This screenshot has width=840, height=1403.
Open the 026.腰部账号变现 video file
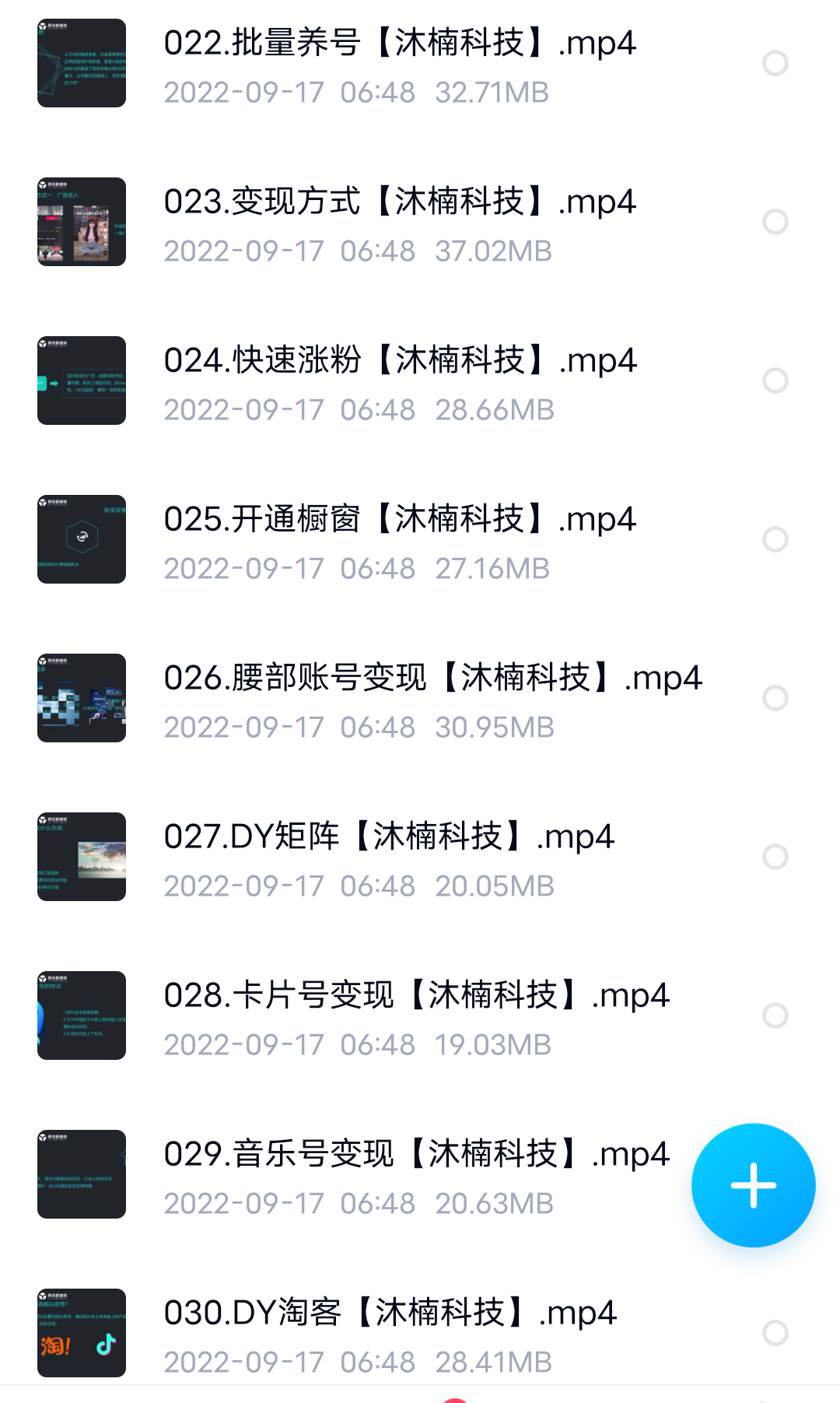[432, 699]
